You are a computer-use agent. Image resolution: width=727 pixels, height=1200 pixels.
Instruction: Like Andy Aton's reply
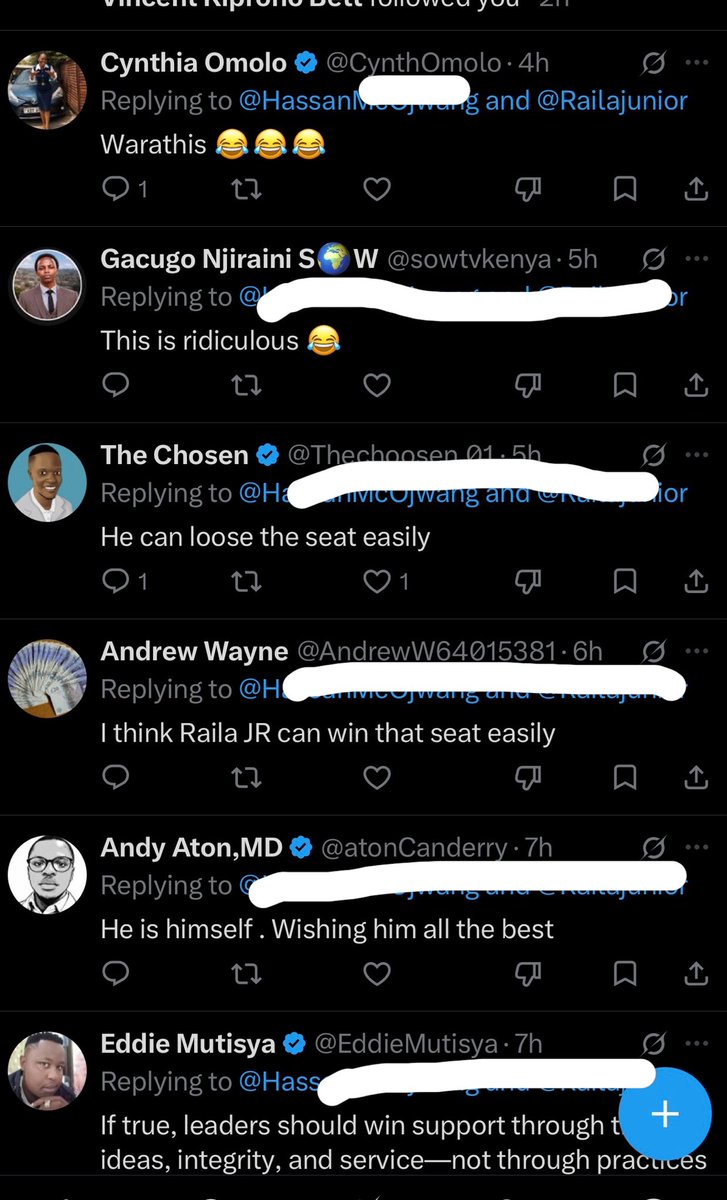click(x=376, y=972)
